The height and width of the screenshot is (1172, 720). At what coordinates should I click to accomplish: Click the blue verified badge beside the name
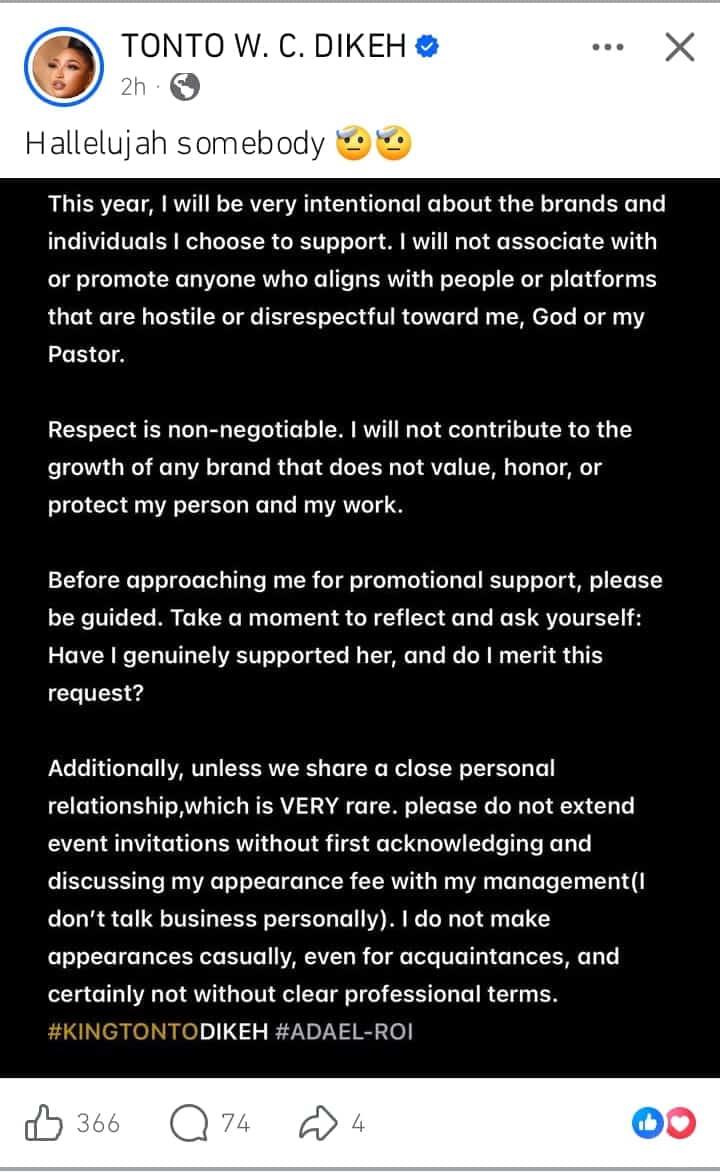[x=428, y=44]
